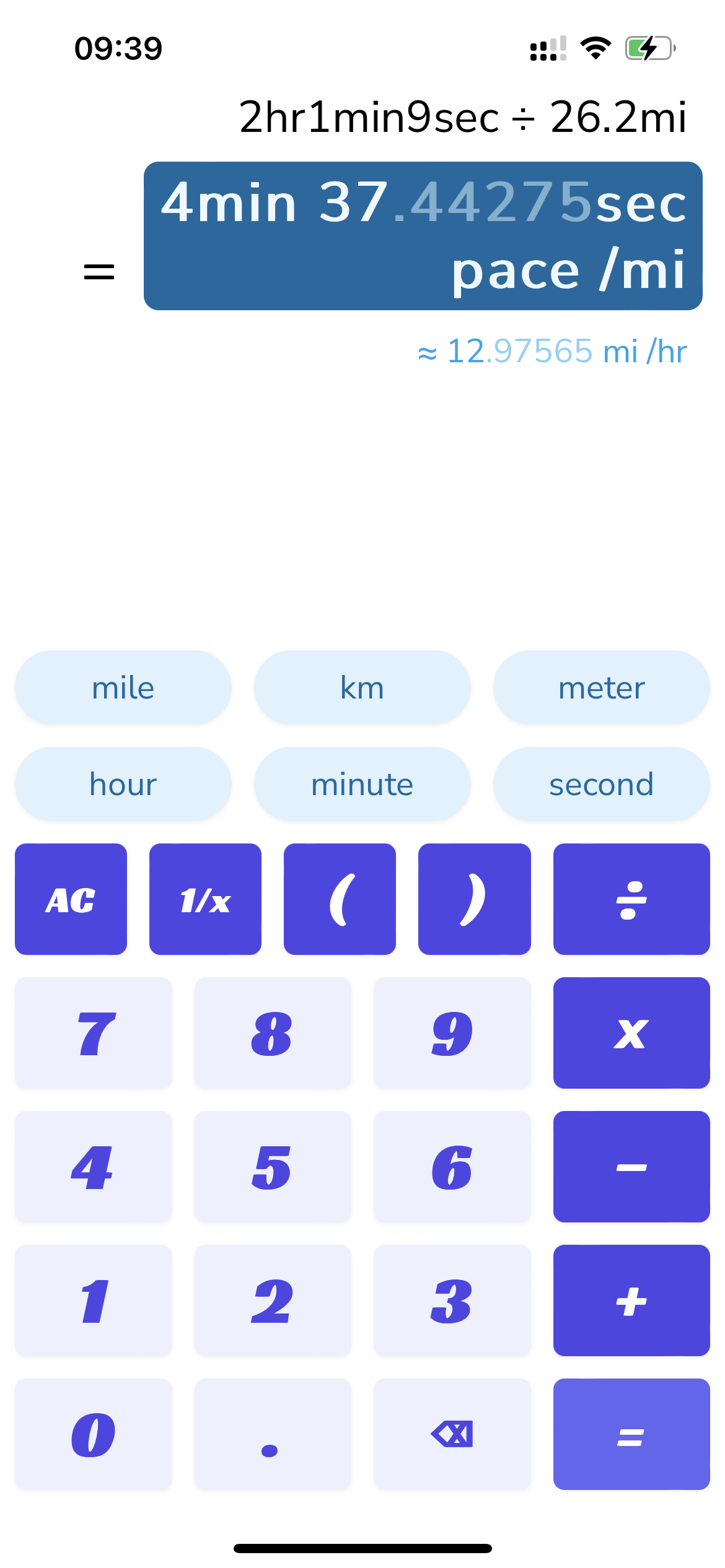This screenshot has width=725, height=1568.
Task: Enter a decimal point
Action: [273, 1434]
